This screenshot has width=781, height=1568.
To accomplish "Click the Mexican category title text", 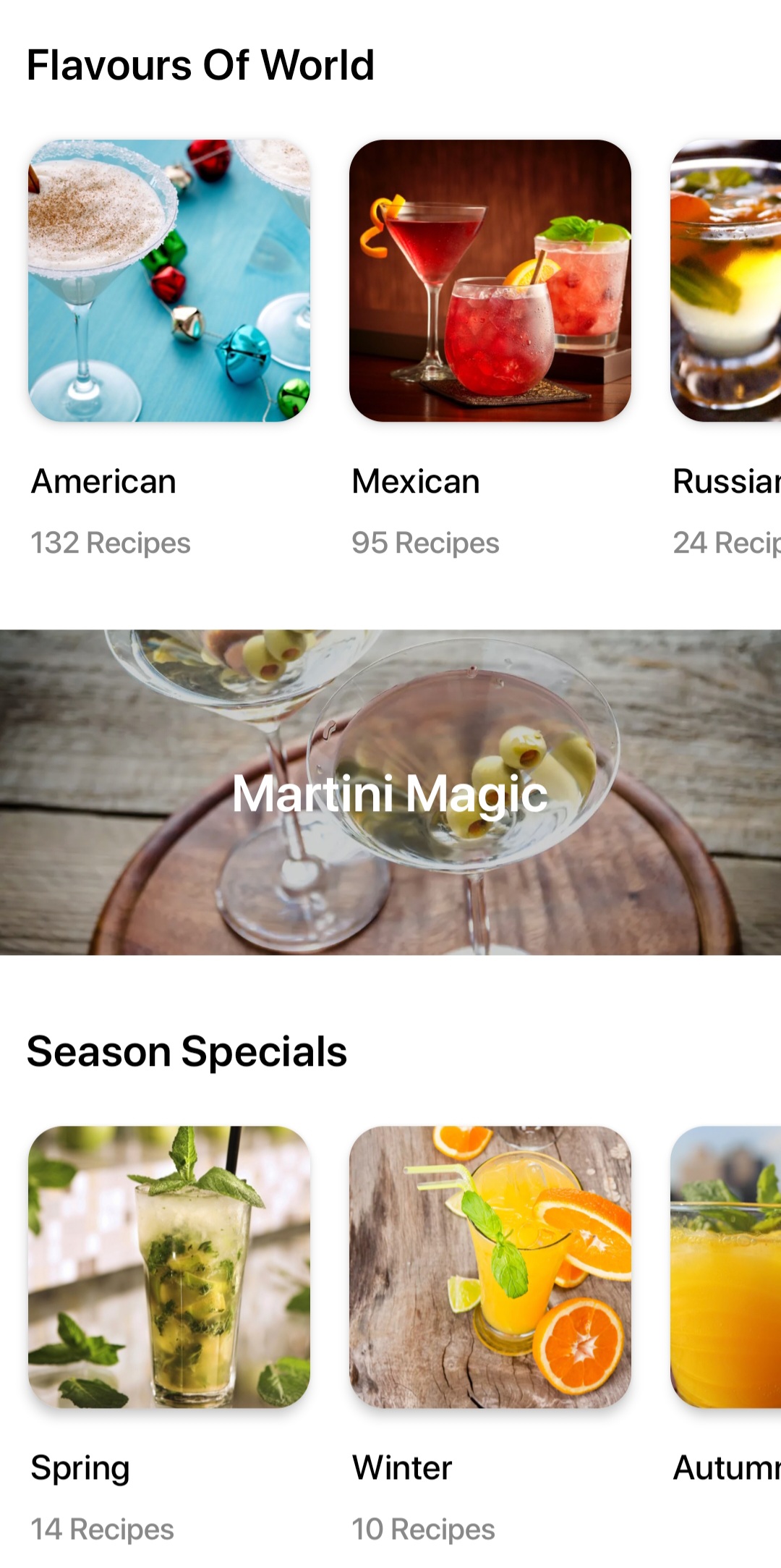I will (415, 480).
